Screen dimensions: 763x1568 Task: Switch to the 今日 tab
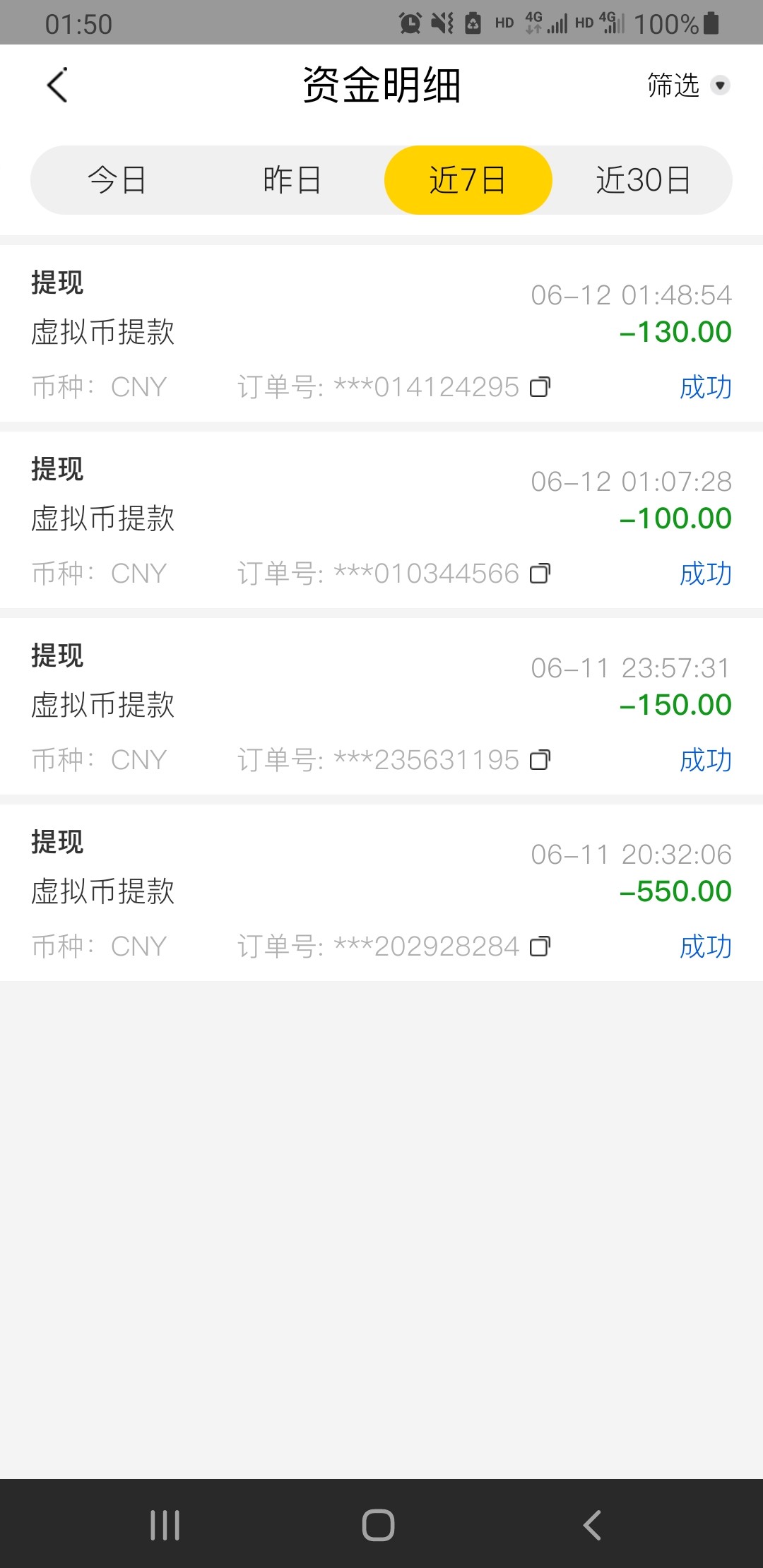[117, 180]
